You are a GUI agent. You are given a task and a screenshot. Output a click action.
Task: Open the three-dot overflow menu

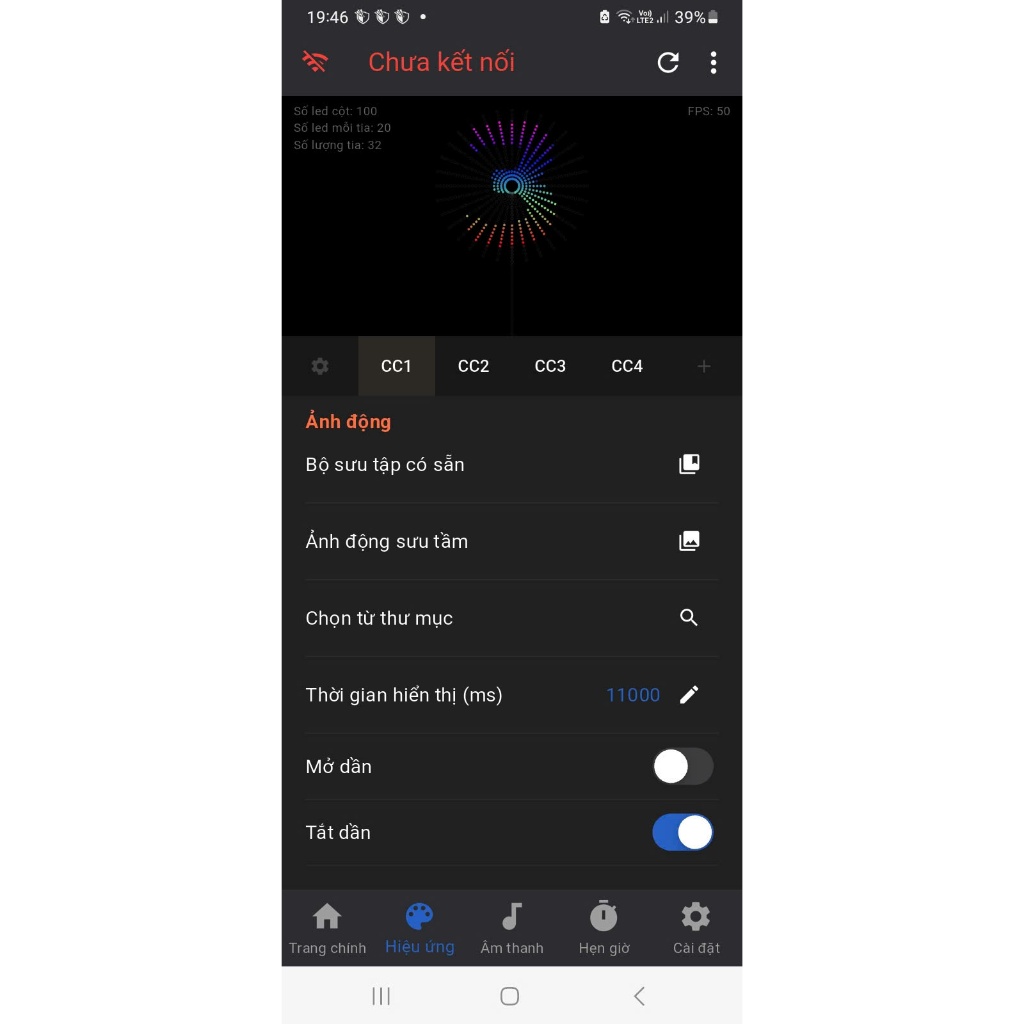coord(713,63)
